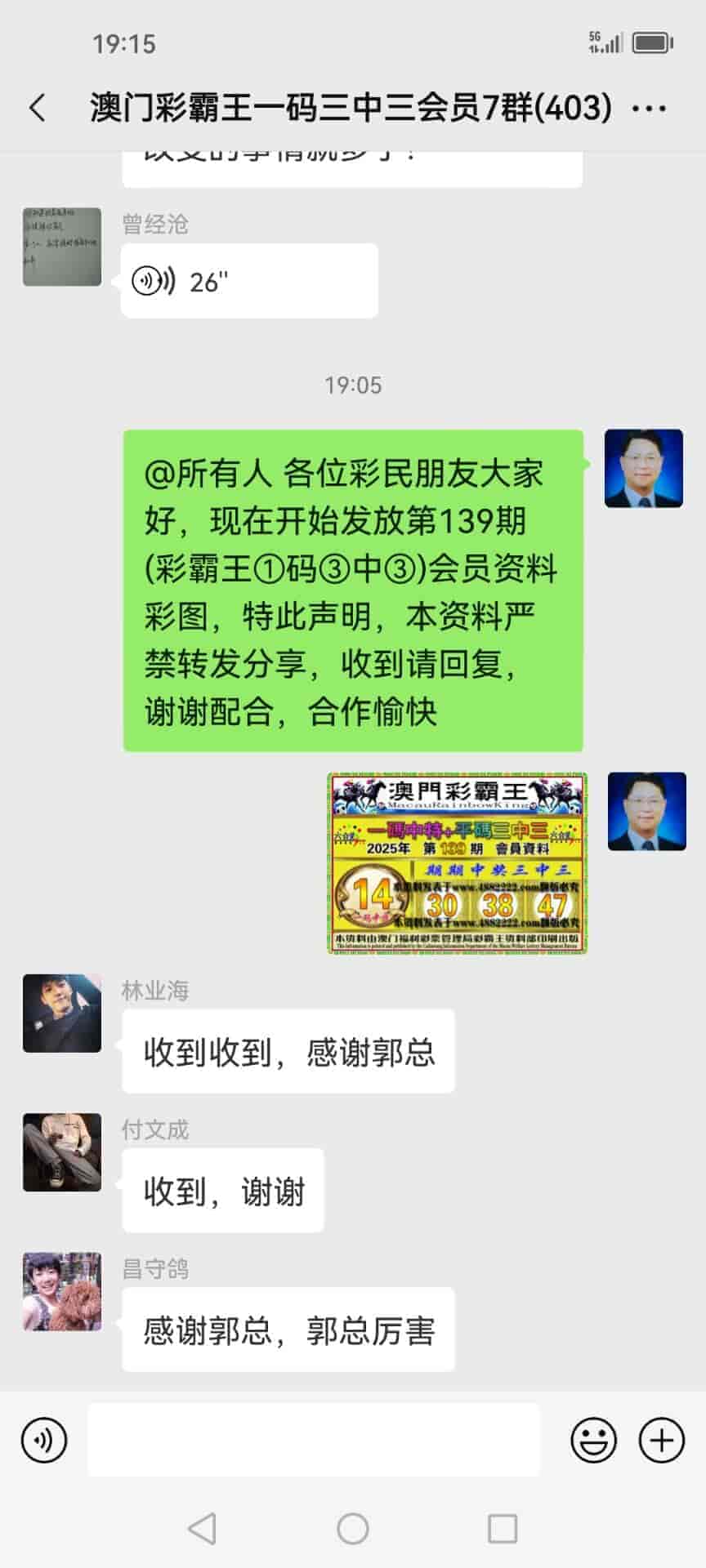
Task: Open the emoji sticker panel
Action: pyautogui.click(x=593, y=1440)
